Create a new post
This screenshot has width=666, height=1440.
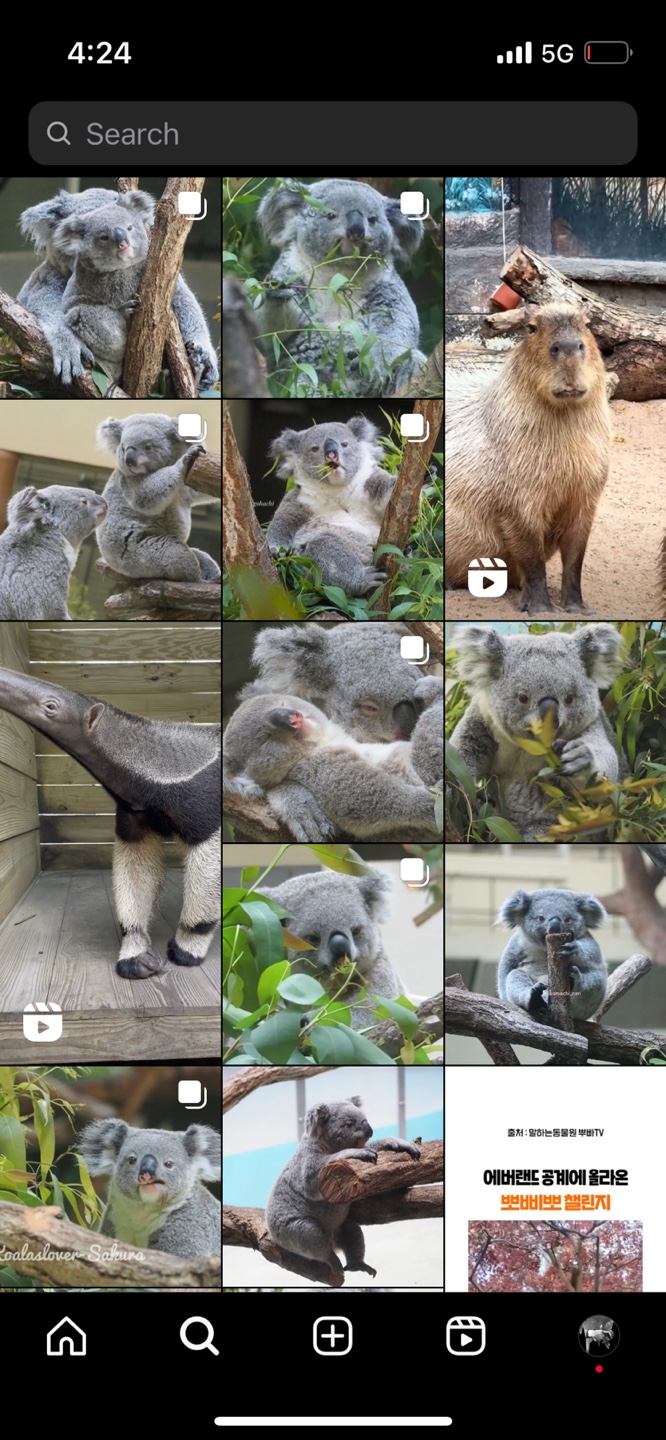tap(332, 1336)
